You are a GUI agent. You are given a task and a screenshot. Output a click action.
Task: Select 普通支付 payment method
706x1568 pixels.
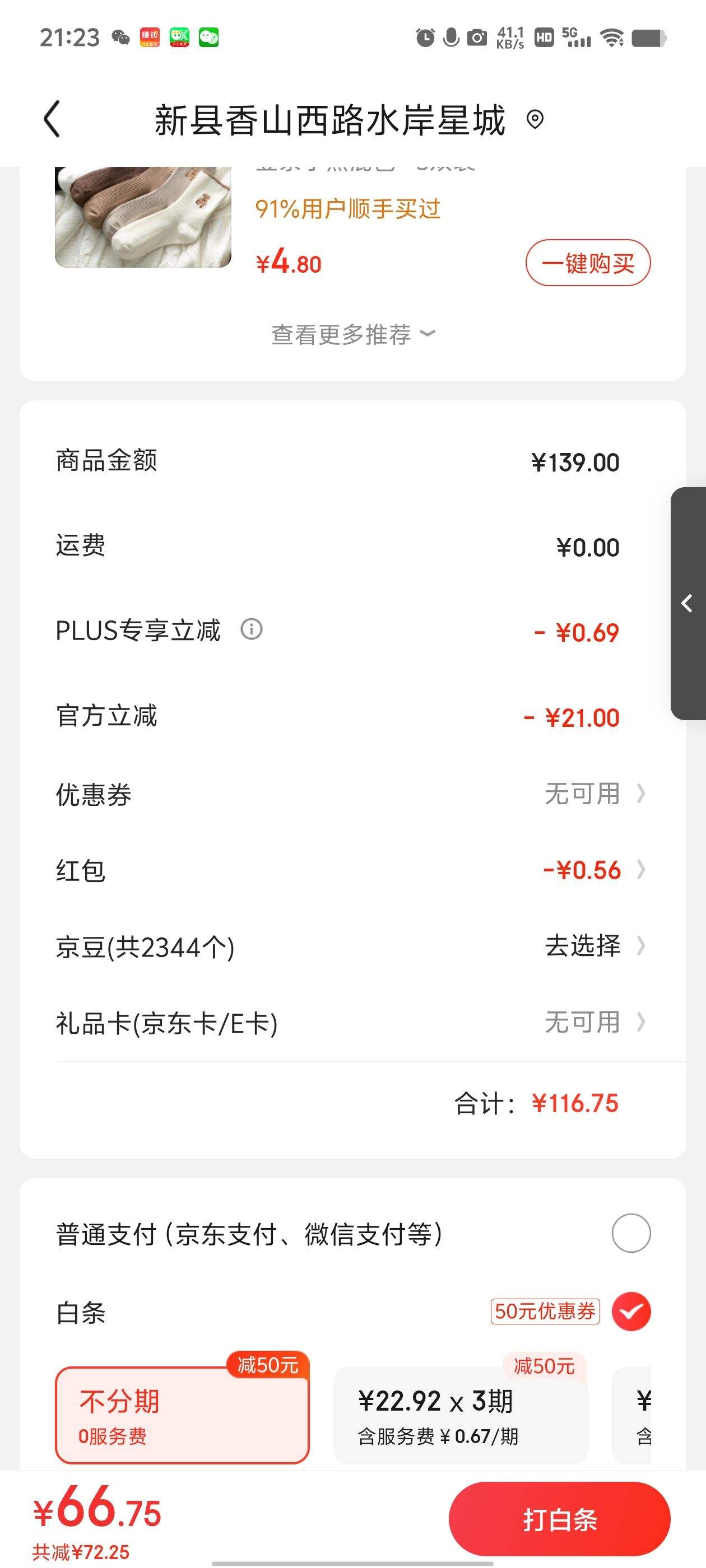[631, 1233]
